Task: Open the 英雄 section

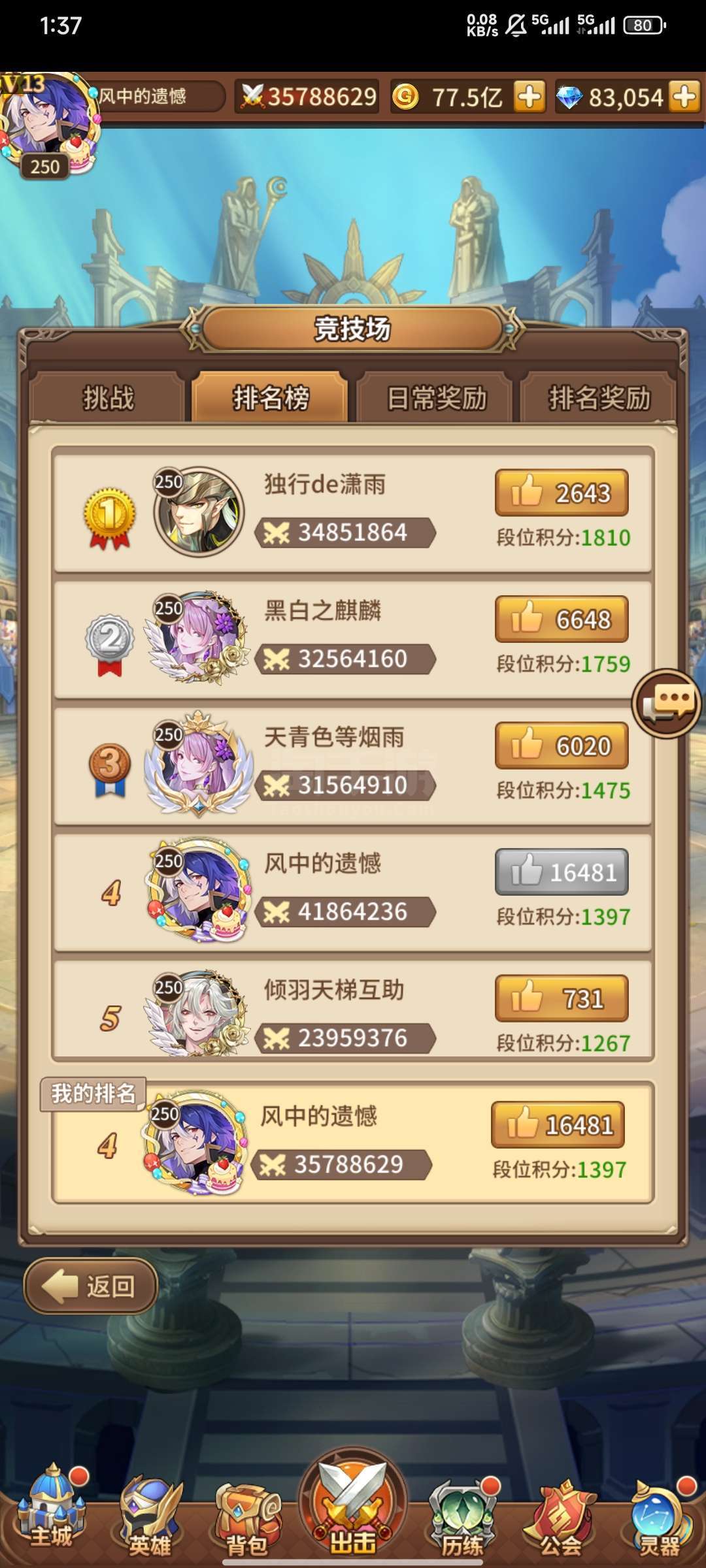Action: [149, 1514]
